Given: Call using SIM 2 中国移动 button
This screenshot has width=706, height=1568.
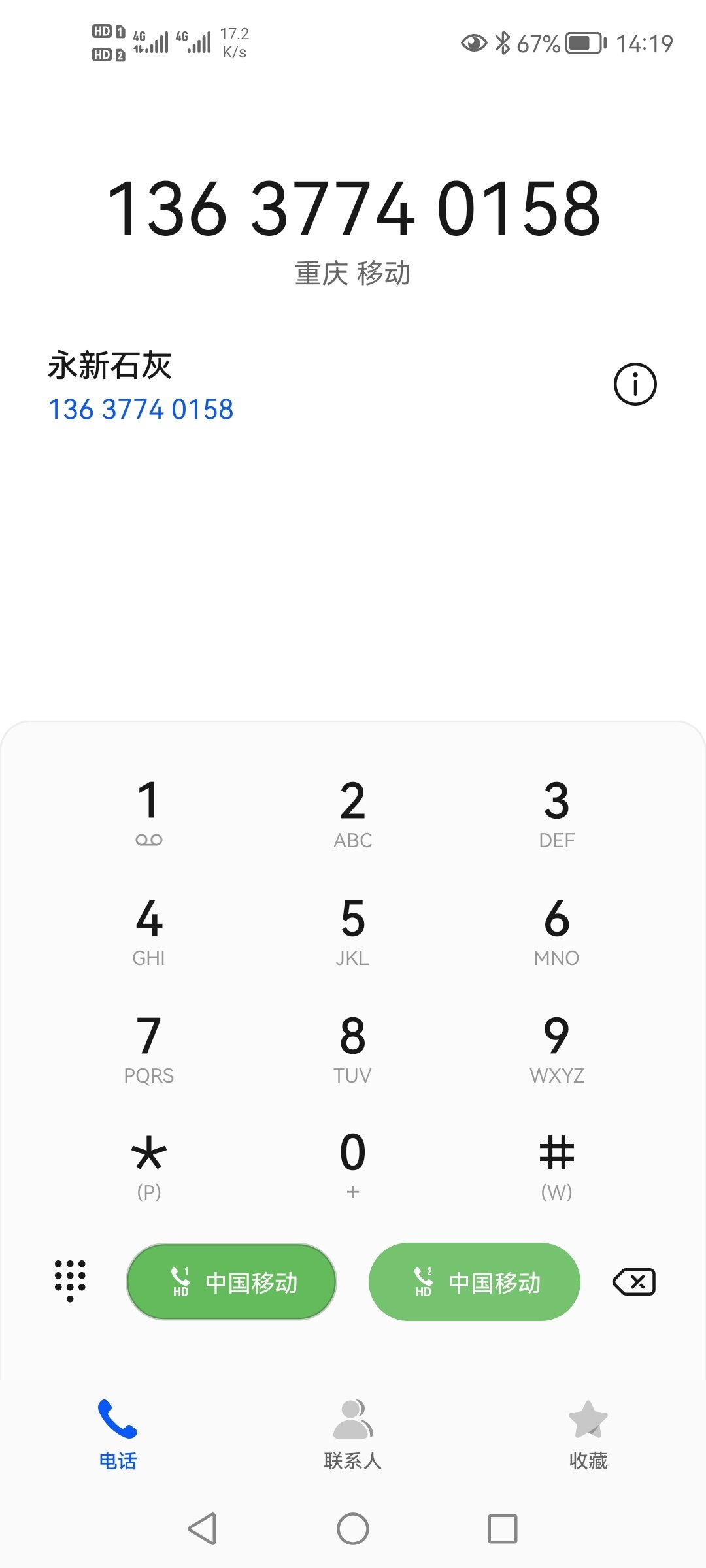Looking at the screenshot, I should pos(475,1282).
